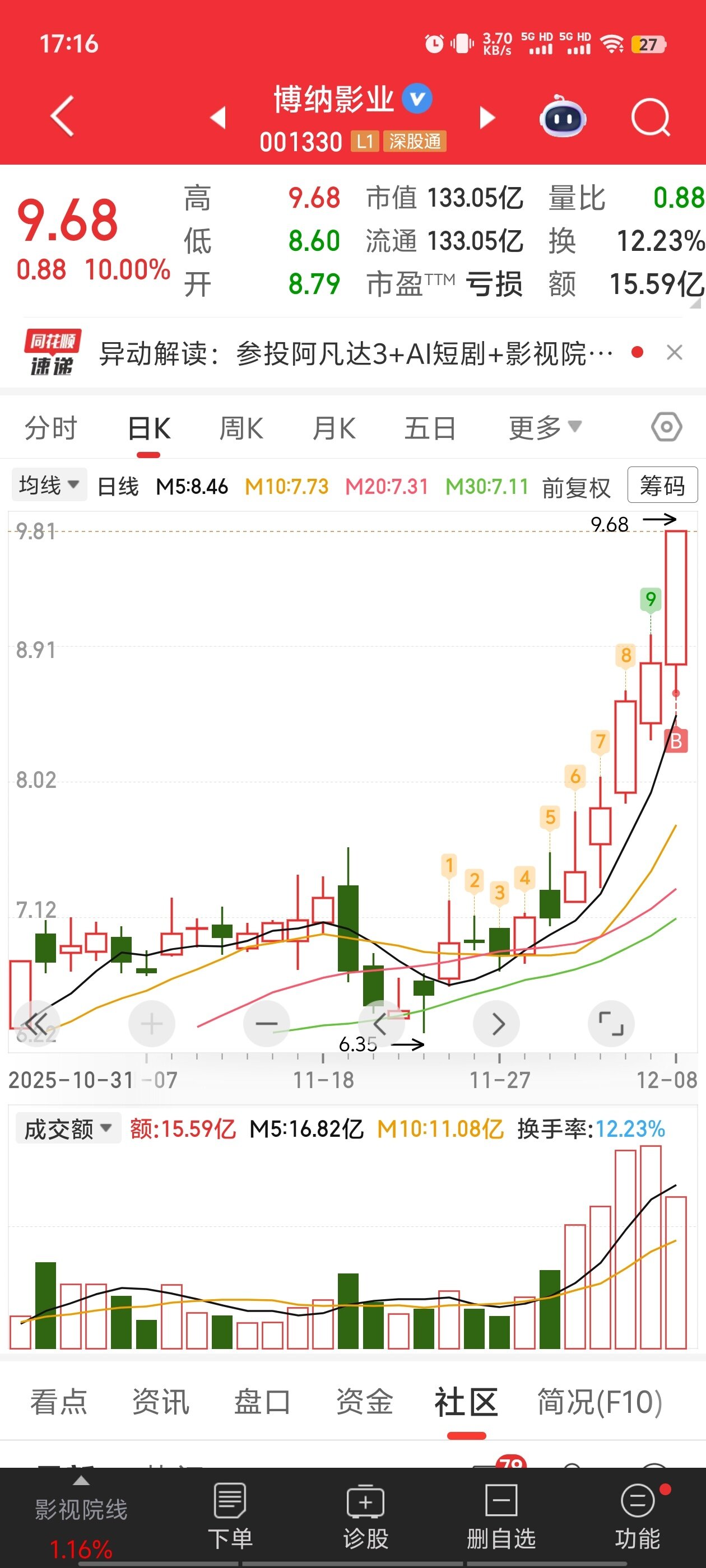
Task: Open the AI robot assistant
Action: point(562,117)
